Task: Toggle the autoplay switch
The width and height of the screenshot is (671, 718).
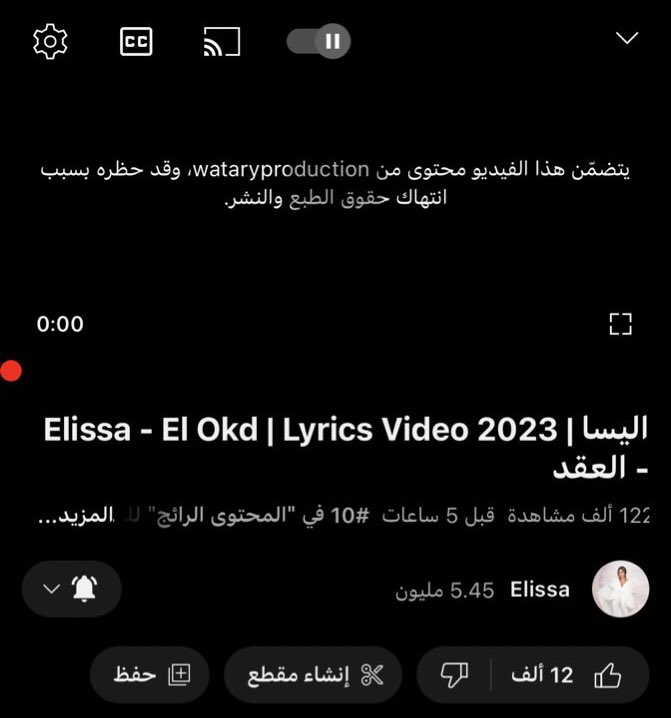Action: point(318,41)
